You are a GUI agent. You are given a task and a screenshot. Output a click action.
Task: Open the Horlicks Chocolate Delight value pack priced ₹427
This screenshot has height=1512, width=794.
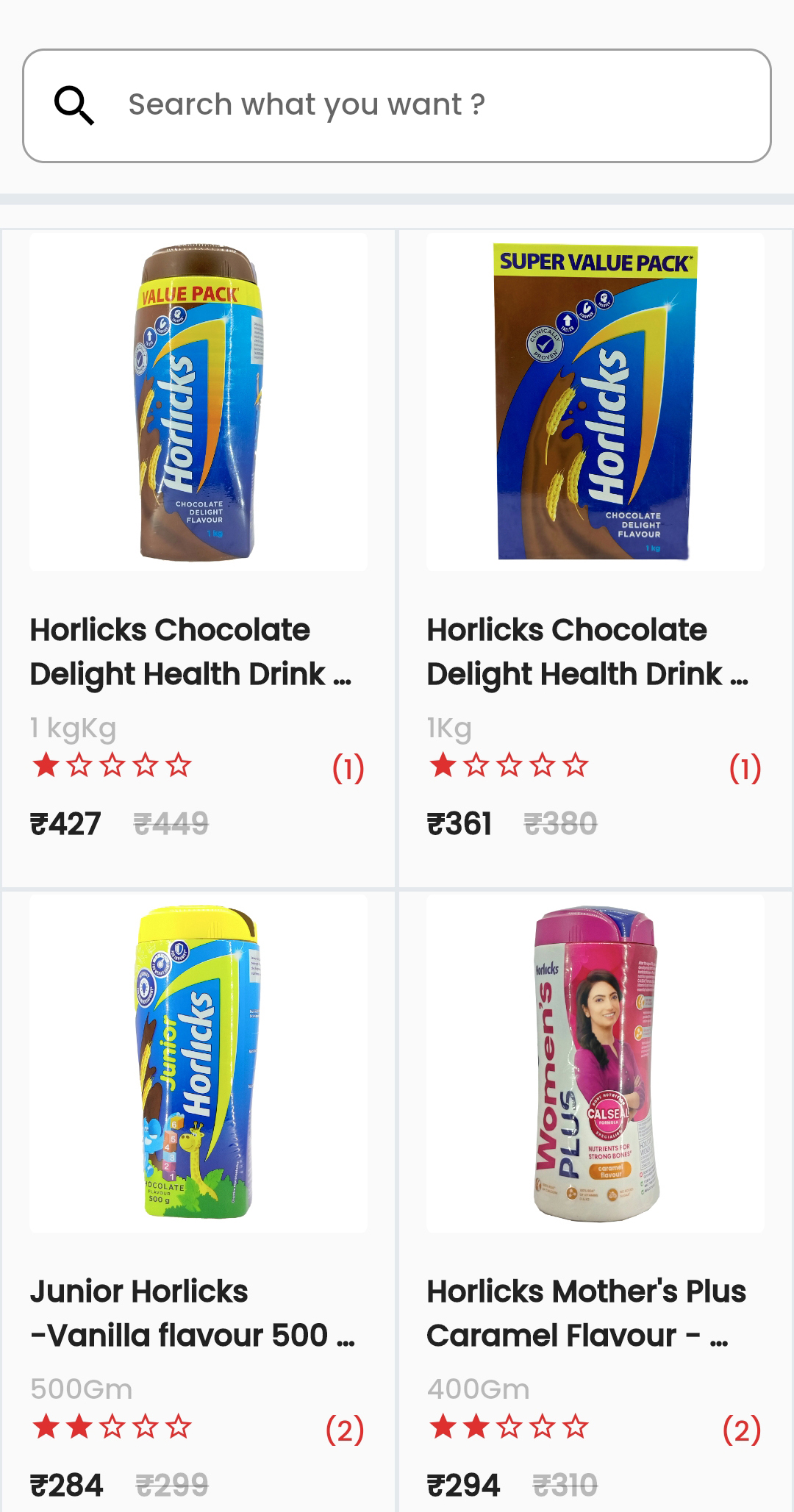198,403
